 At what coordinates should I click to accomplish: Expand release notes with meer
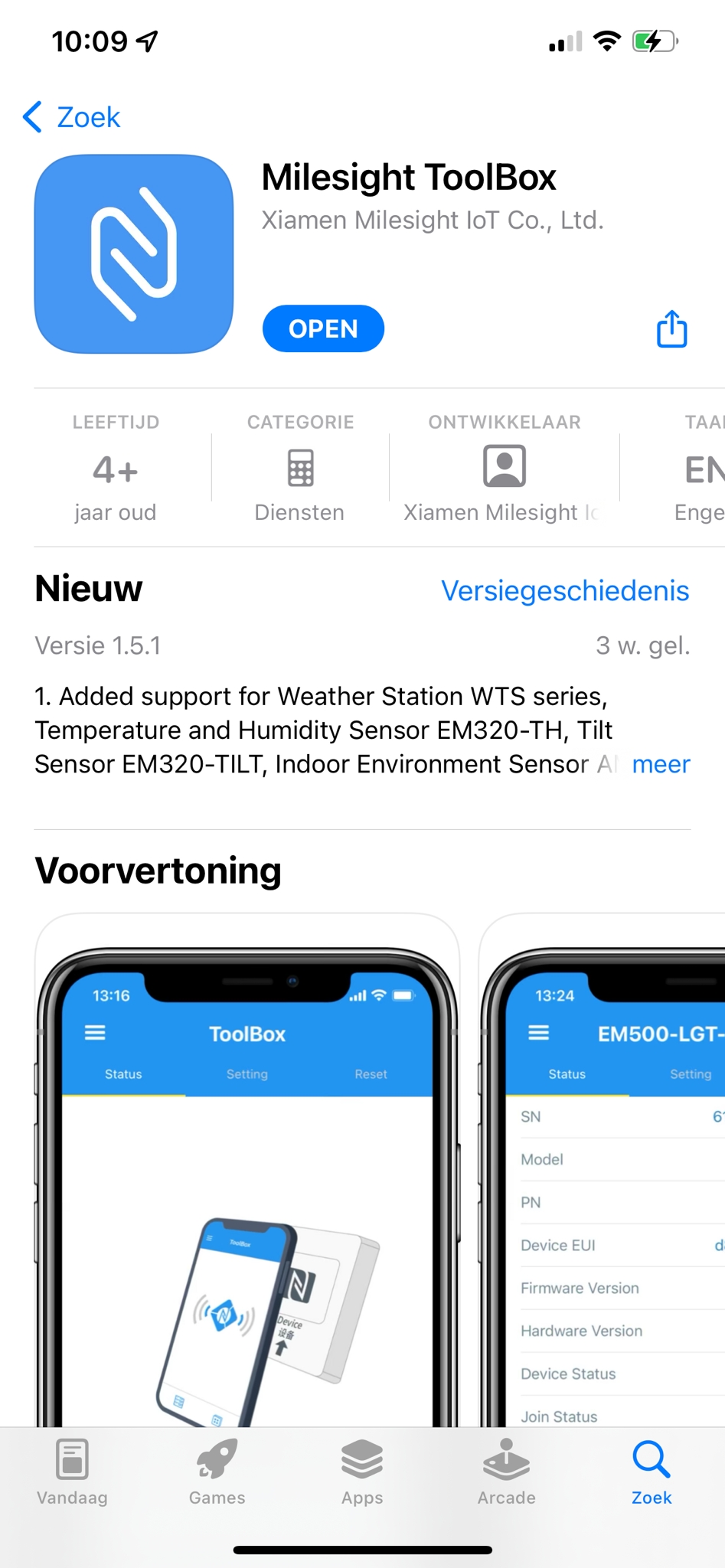(660, 764)
